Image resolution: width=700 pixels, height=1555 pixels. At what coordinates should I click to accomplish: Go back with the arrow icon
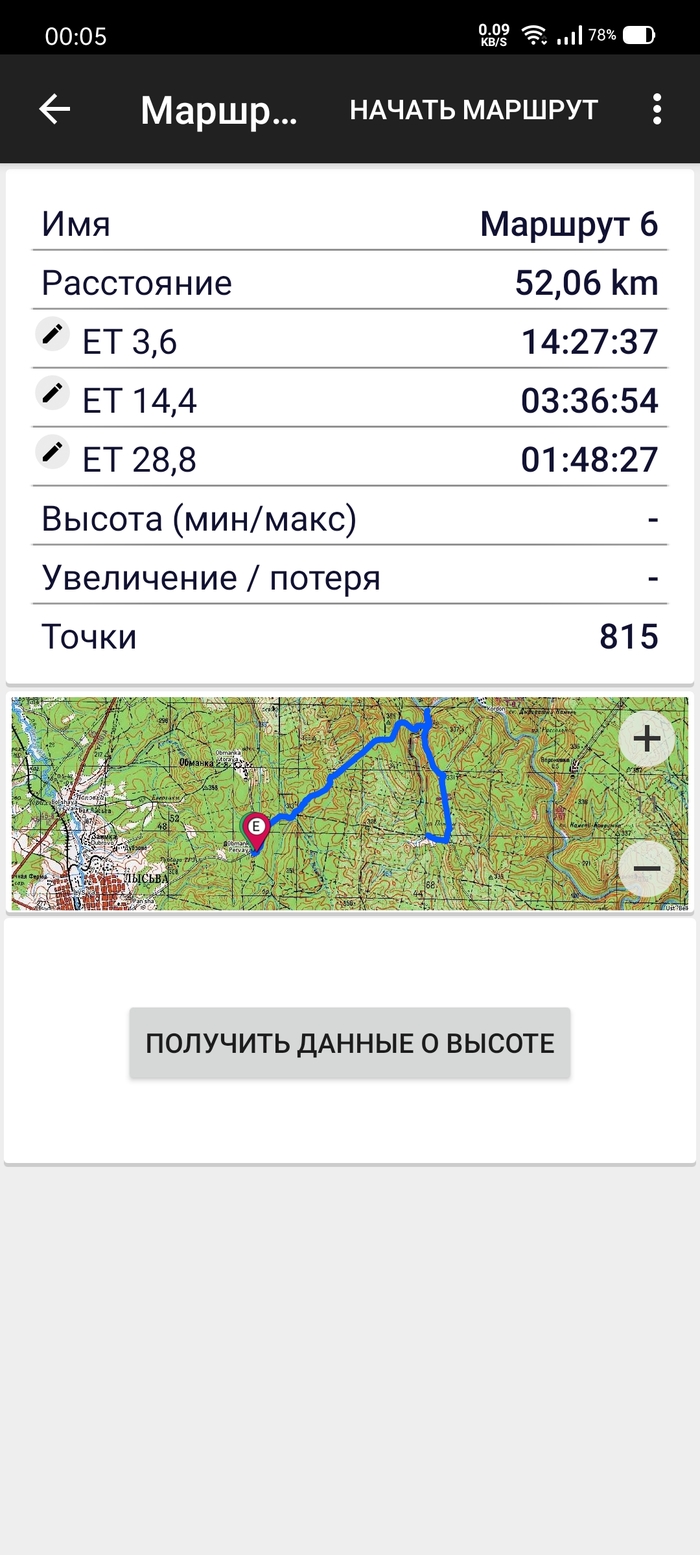tap(55, 110)
